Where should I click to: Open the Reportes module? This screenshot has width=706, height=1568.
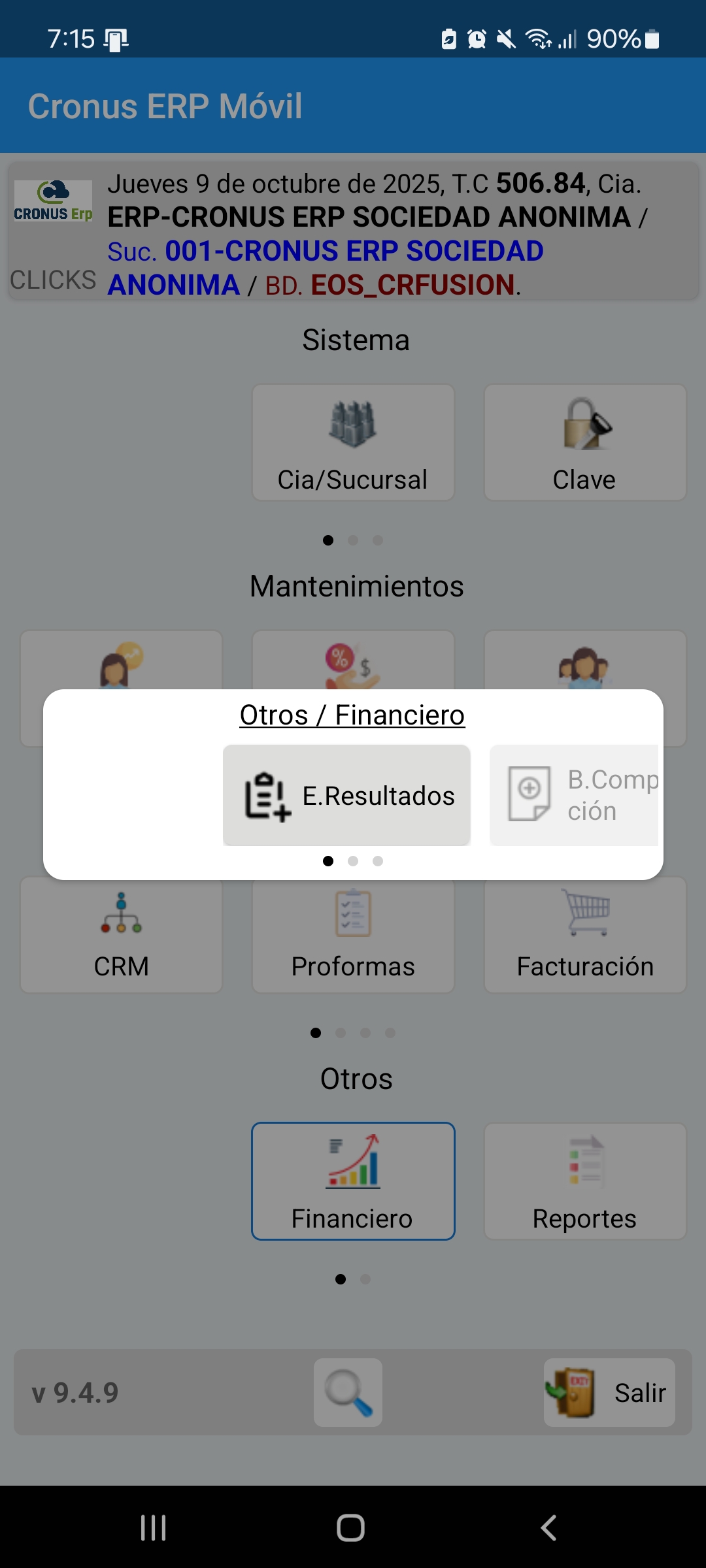tap(585, 1181)
